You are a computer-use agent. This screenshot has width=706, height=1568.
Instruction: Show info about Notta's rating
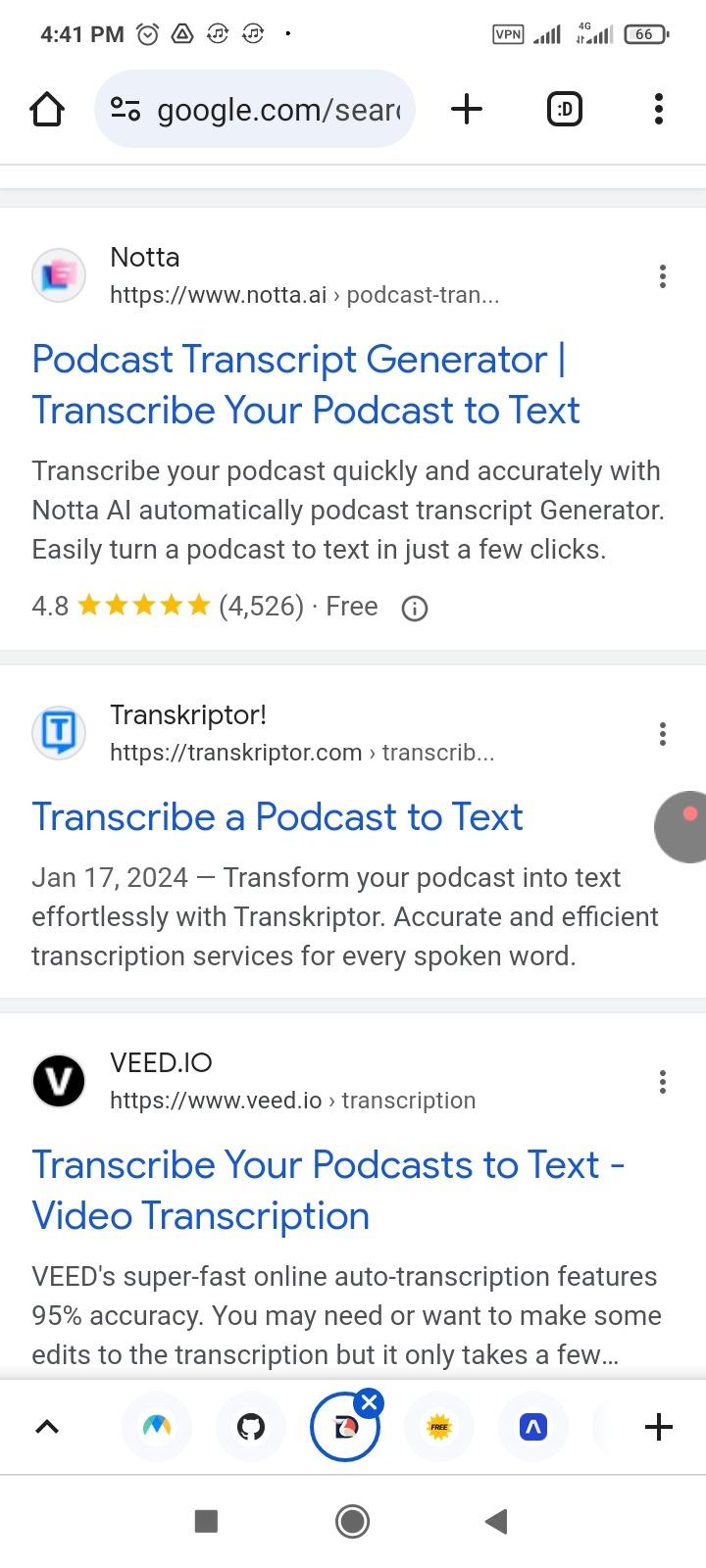[415, 609]
